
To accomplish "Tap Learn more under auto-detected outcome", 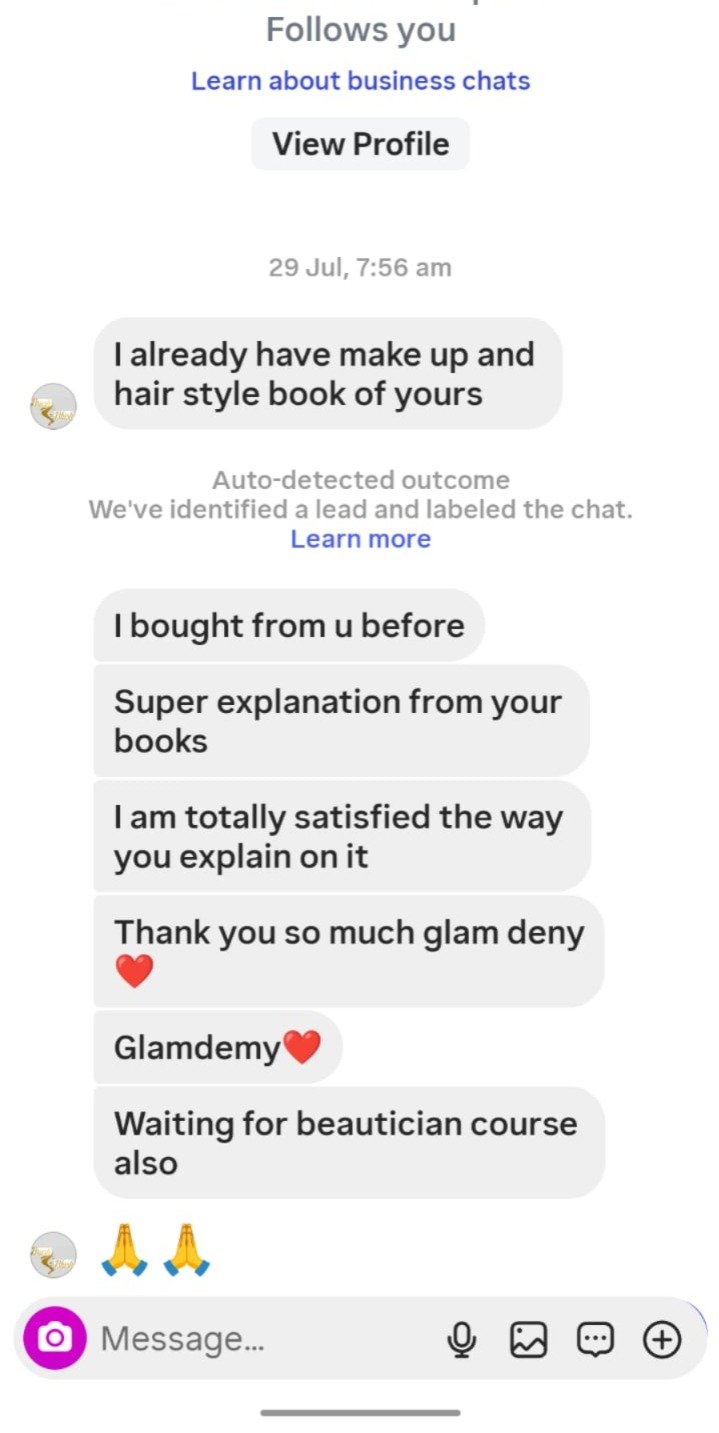I will click(360, 539).
